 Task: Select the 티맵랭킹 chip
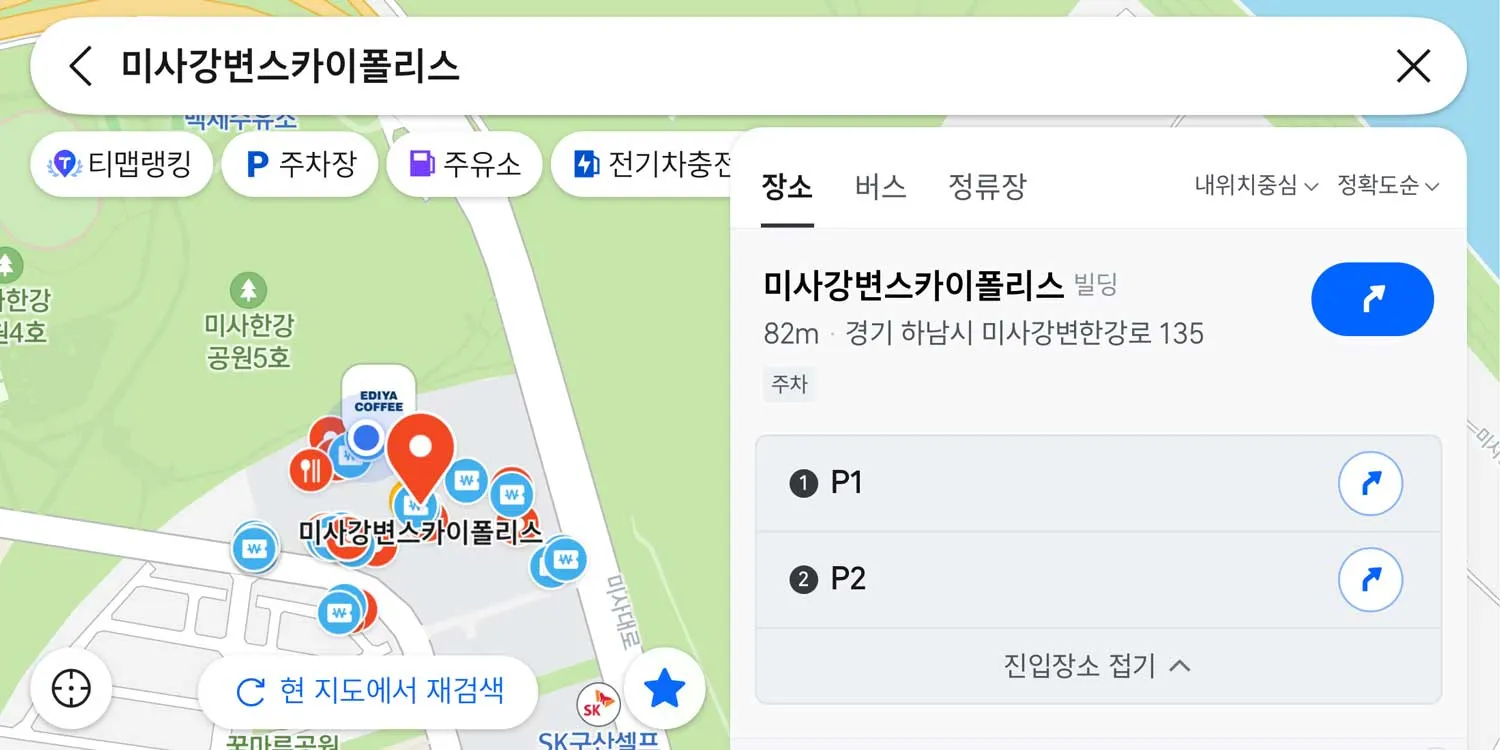[121, 164]
